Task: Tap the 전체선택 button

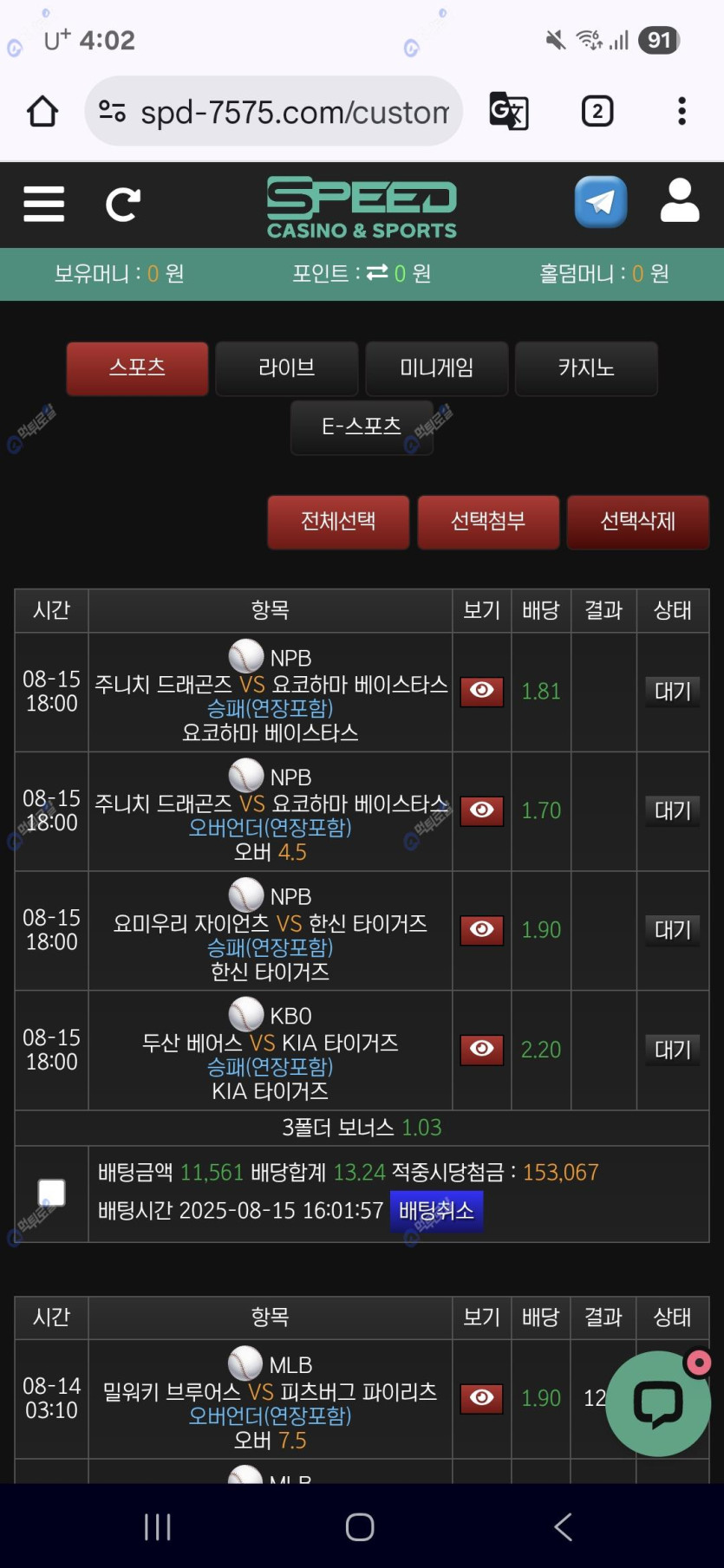Action: coord(338,521)
